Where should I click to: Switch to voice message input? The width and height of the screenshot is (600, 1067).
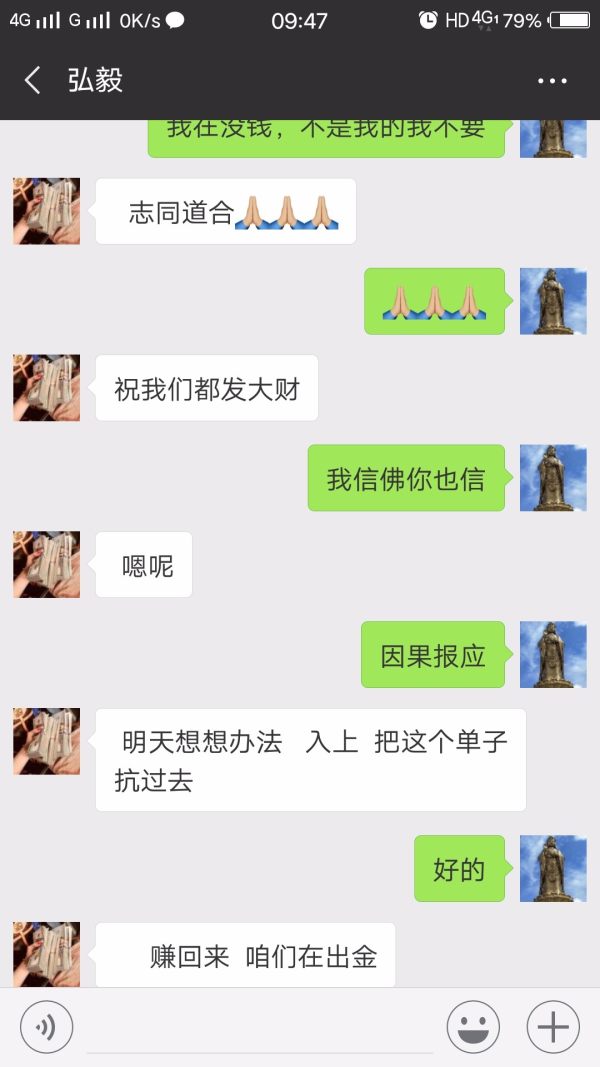pyautogui.click(x=47, y=1027)
